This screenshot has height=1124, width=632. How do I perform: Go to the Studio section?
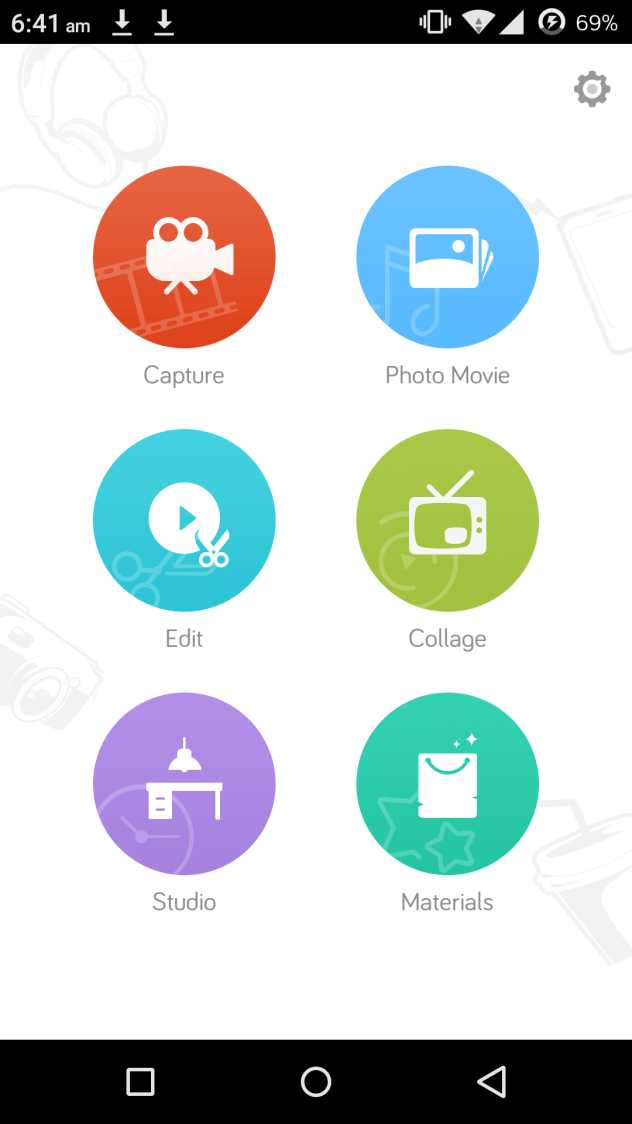point(184,783)
